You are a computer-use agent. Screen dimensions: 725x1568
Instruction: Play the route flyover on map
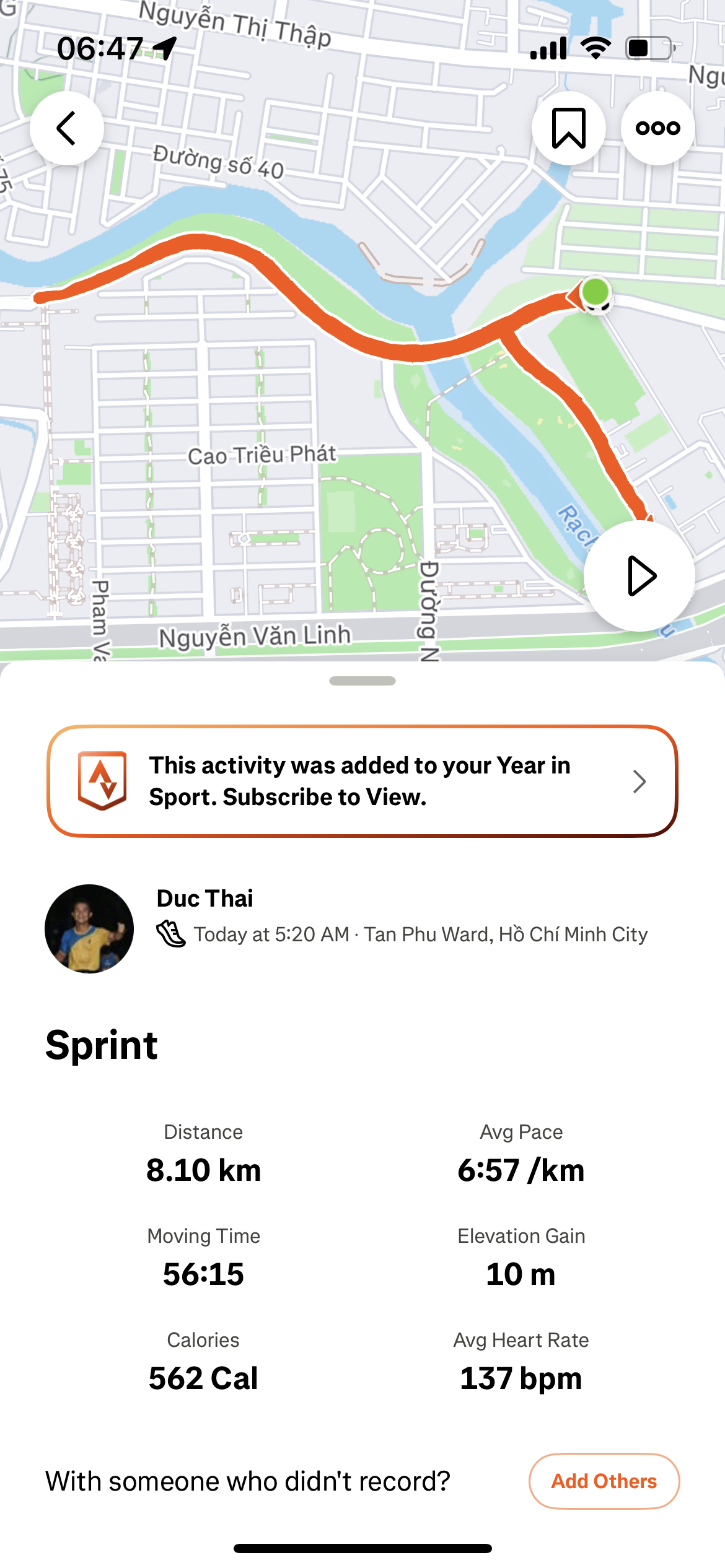point(639,576)
